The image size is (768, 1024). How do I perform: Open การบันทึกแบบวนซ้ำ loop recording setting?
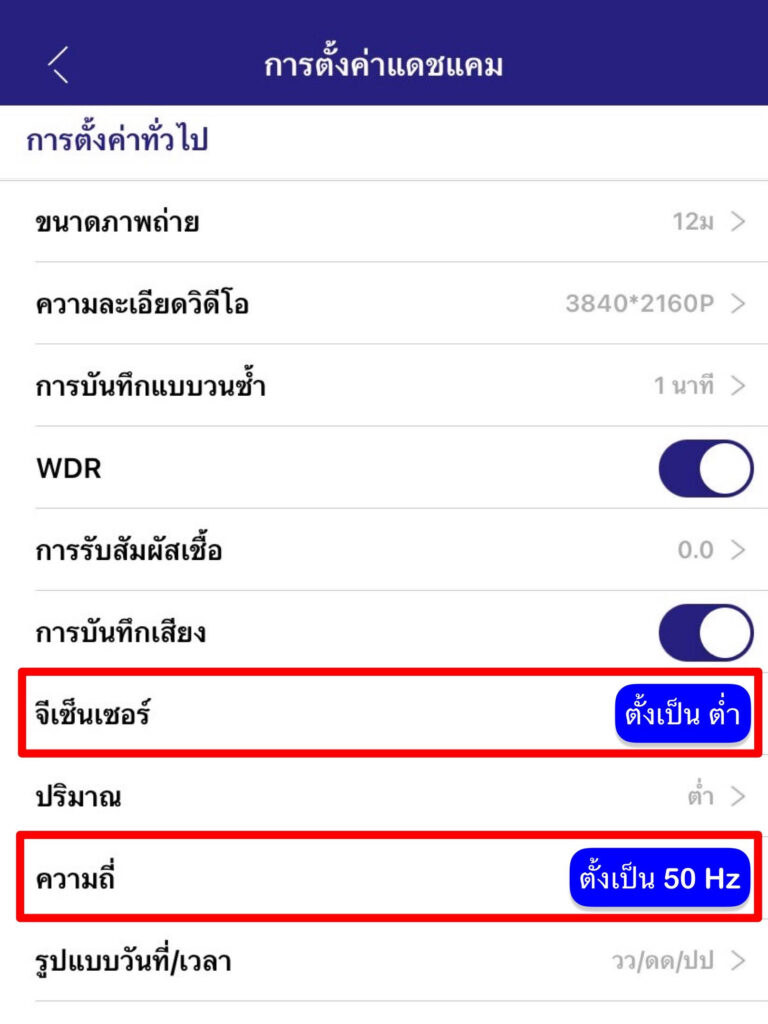(x=384, y=386)
